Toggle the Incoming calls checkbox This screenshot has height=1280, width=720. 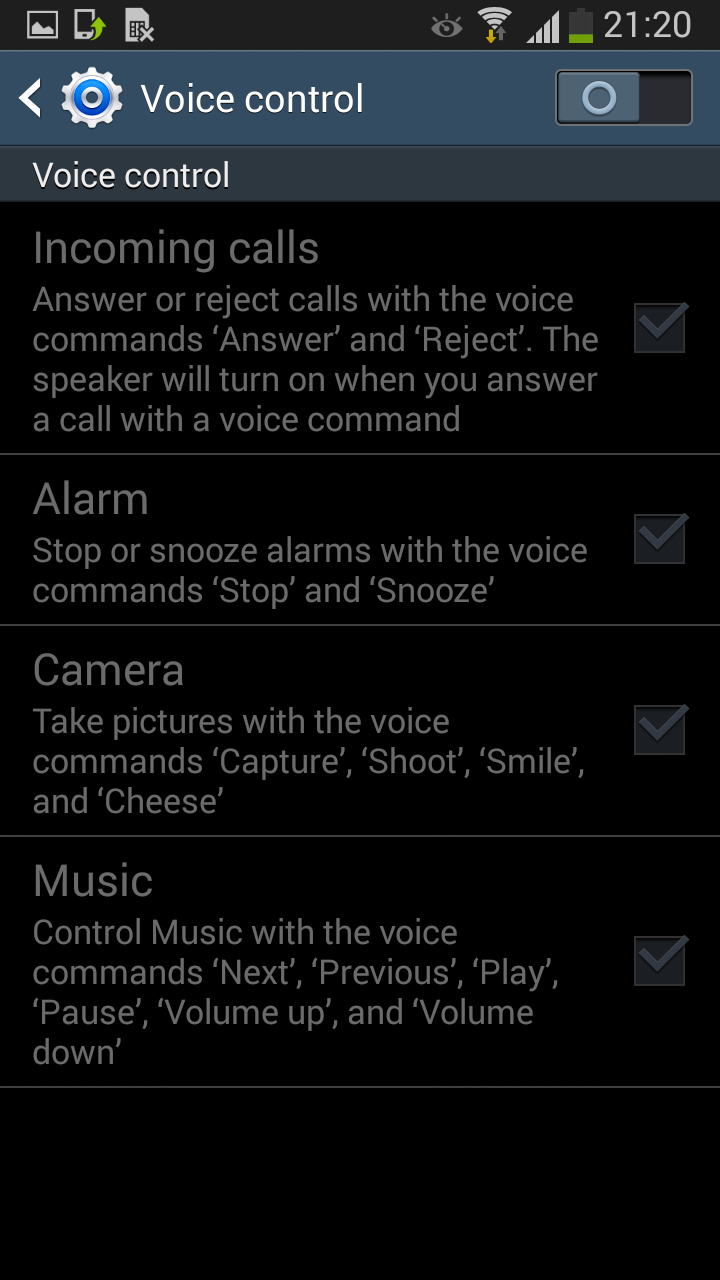pos(660,328)
